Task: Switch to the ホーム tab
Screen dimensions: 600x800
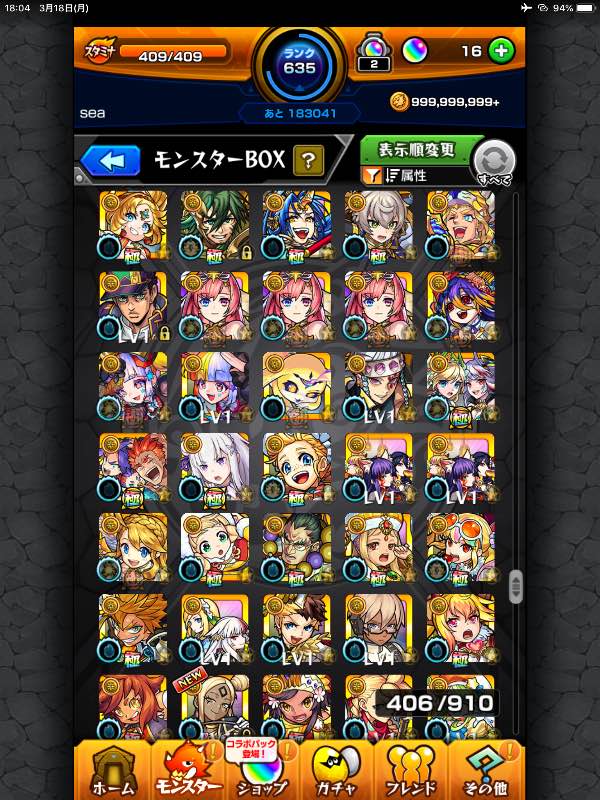Action: 113,771
